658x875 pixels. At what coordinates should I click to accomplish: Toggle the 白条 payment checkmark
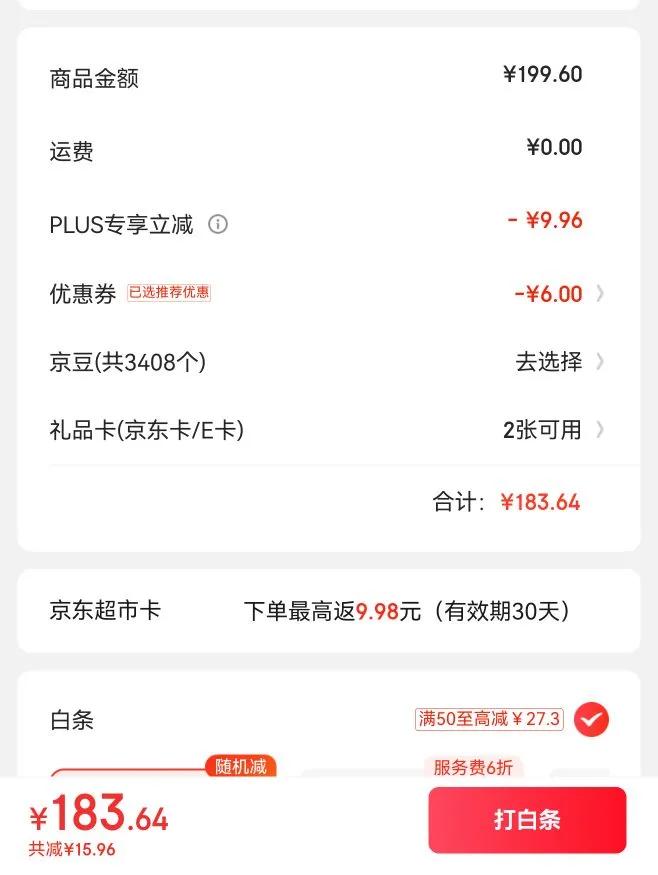coord(592,718)
